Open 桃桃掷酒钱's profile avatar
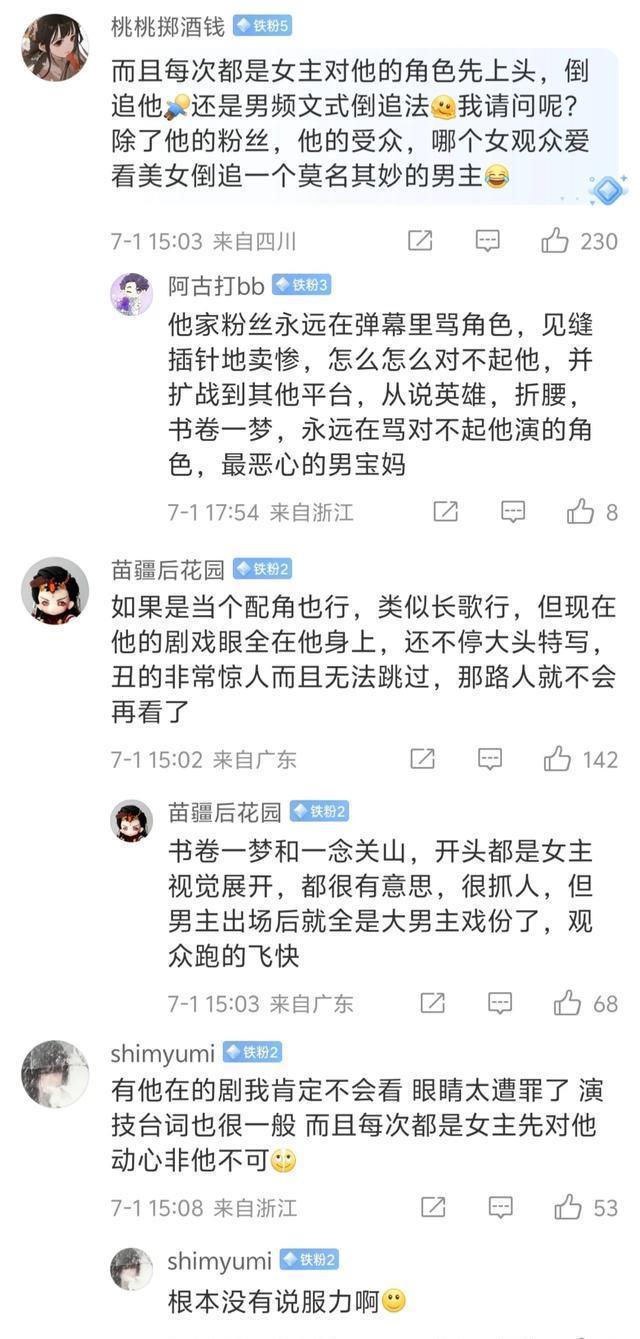This screenshot has height=1339, width=640. [x=55, y=47]
